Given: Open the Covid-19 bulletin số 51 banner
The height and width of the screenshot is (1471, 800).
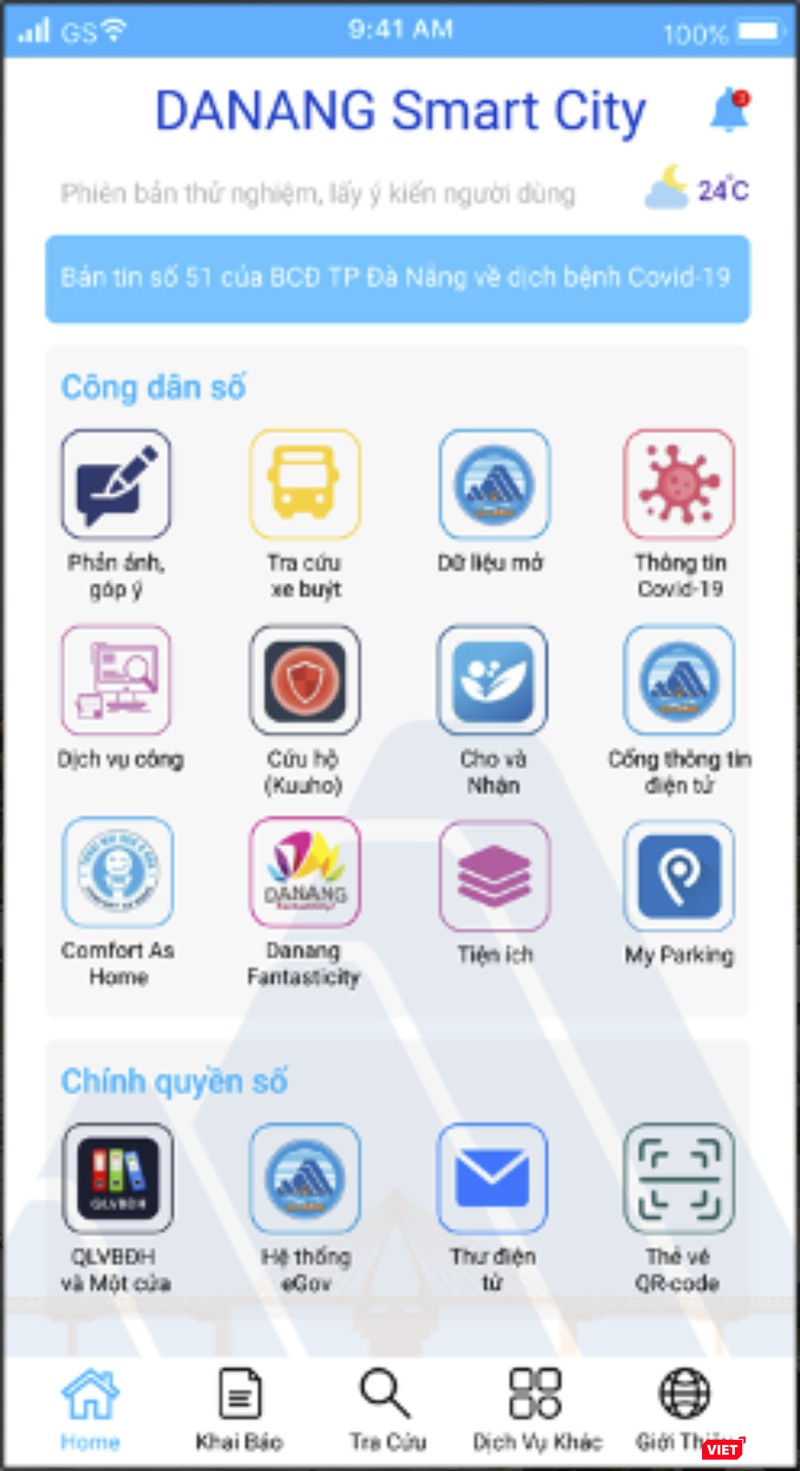Looking at the screenshot, I should pos(398,278).
